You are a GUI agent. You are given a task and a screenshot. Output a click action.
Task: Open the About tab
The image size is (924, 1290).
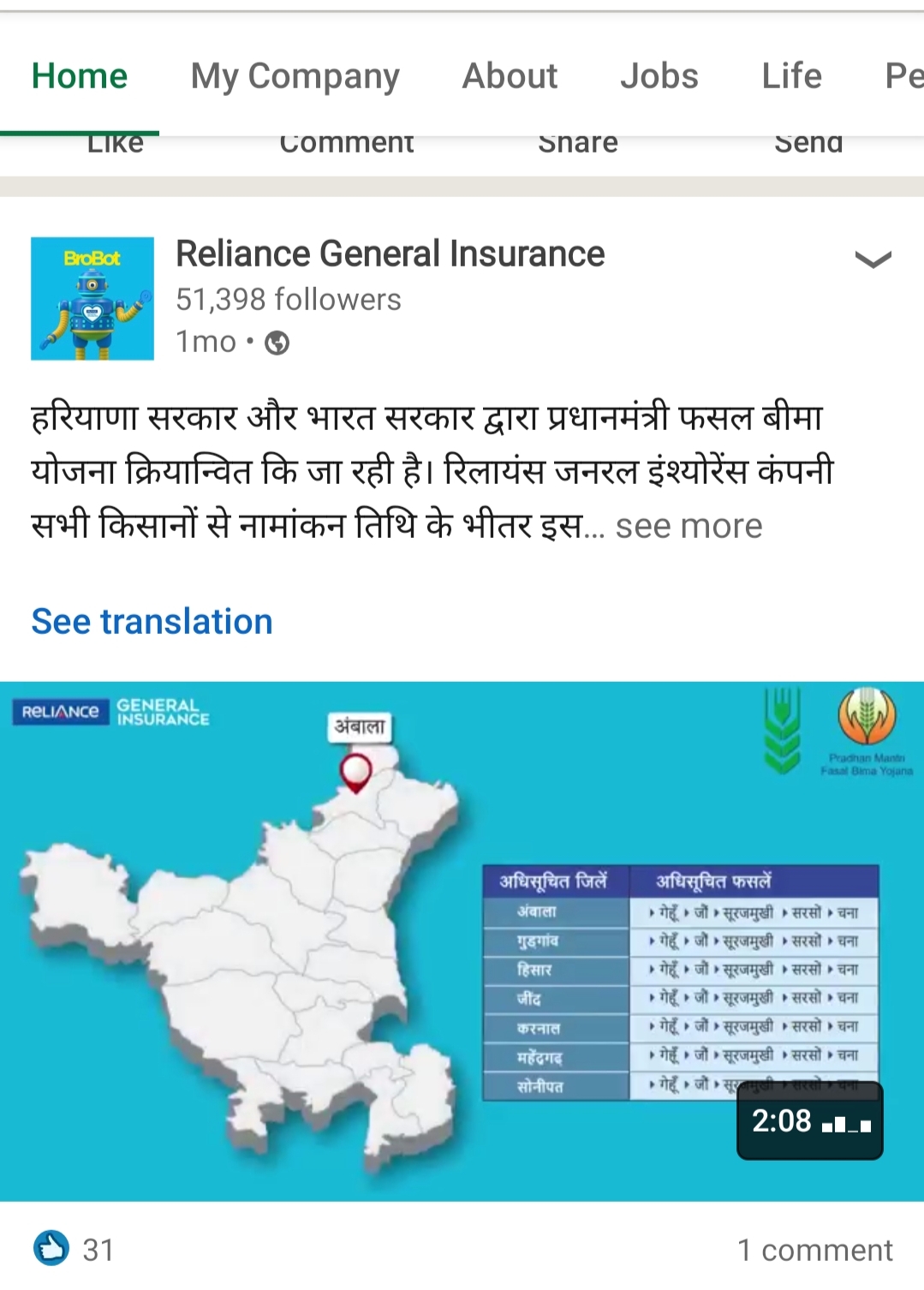point(510,76)
